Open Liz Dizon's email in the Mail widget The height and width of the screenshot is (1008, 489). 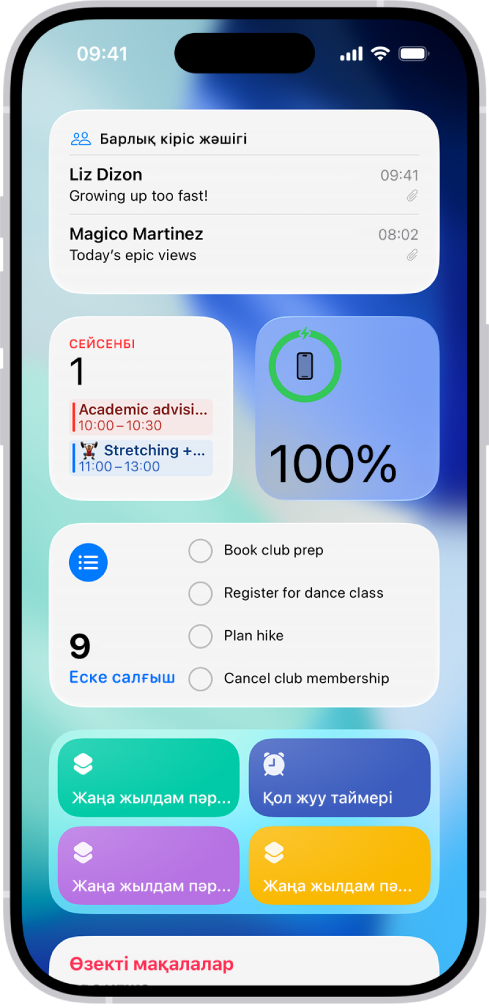coord(244,184)
